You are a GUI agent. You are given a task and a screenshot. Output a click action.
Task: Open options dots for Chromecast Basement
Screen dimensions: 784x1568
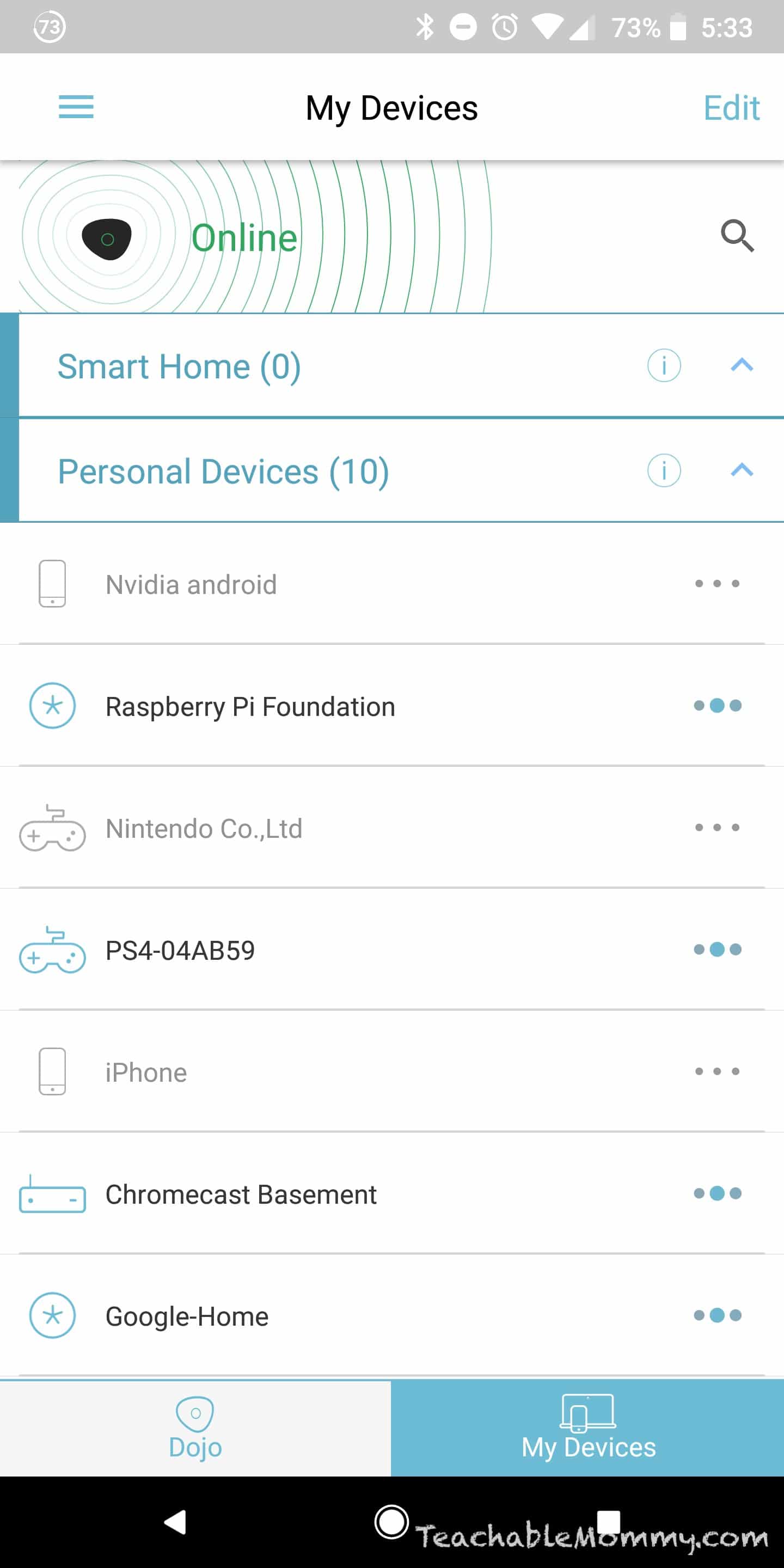click(718, 1193)
